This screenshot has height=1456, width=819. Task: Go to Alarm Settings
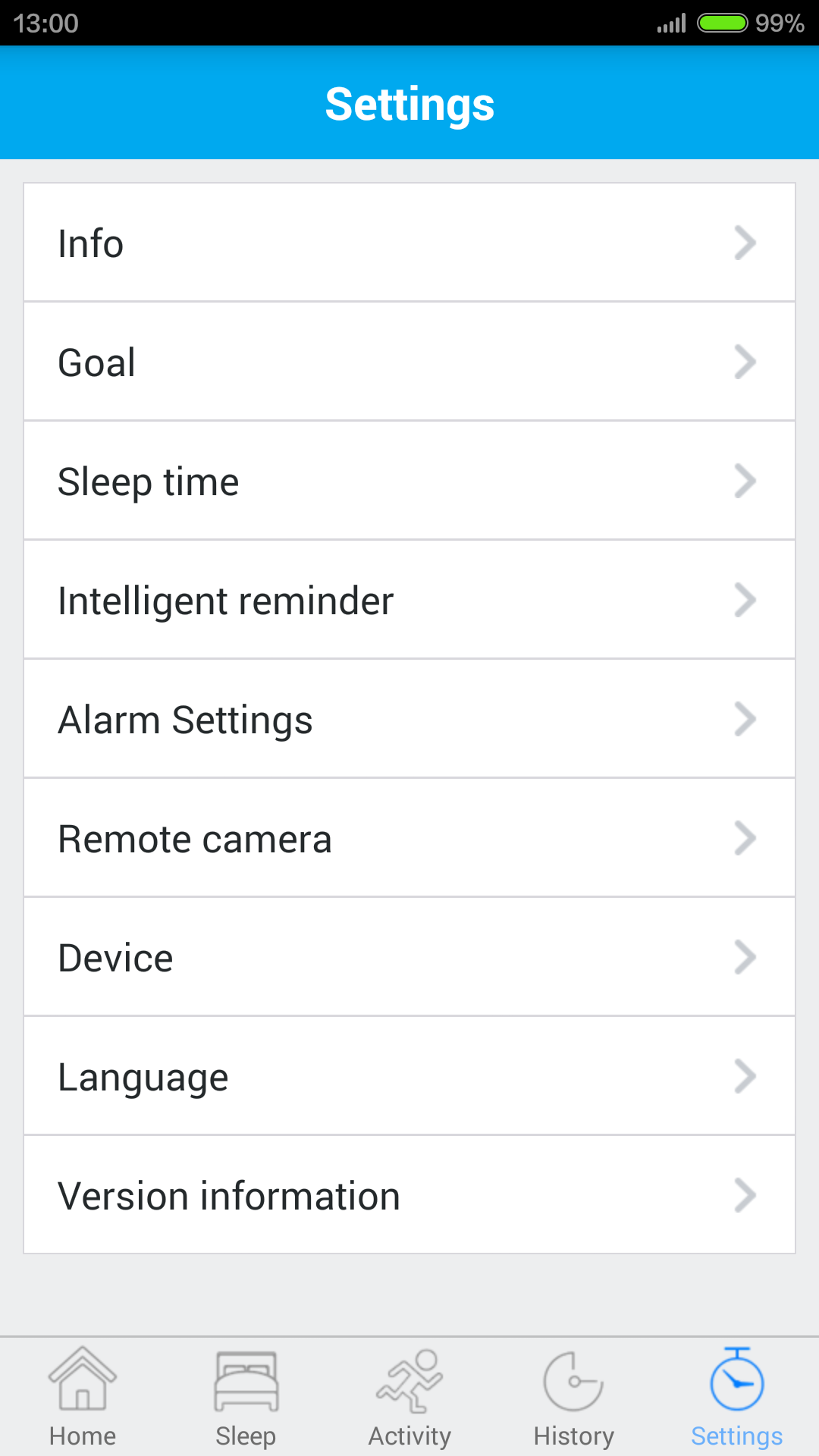click(x=409, y=719)
